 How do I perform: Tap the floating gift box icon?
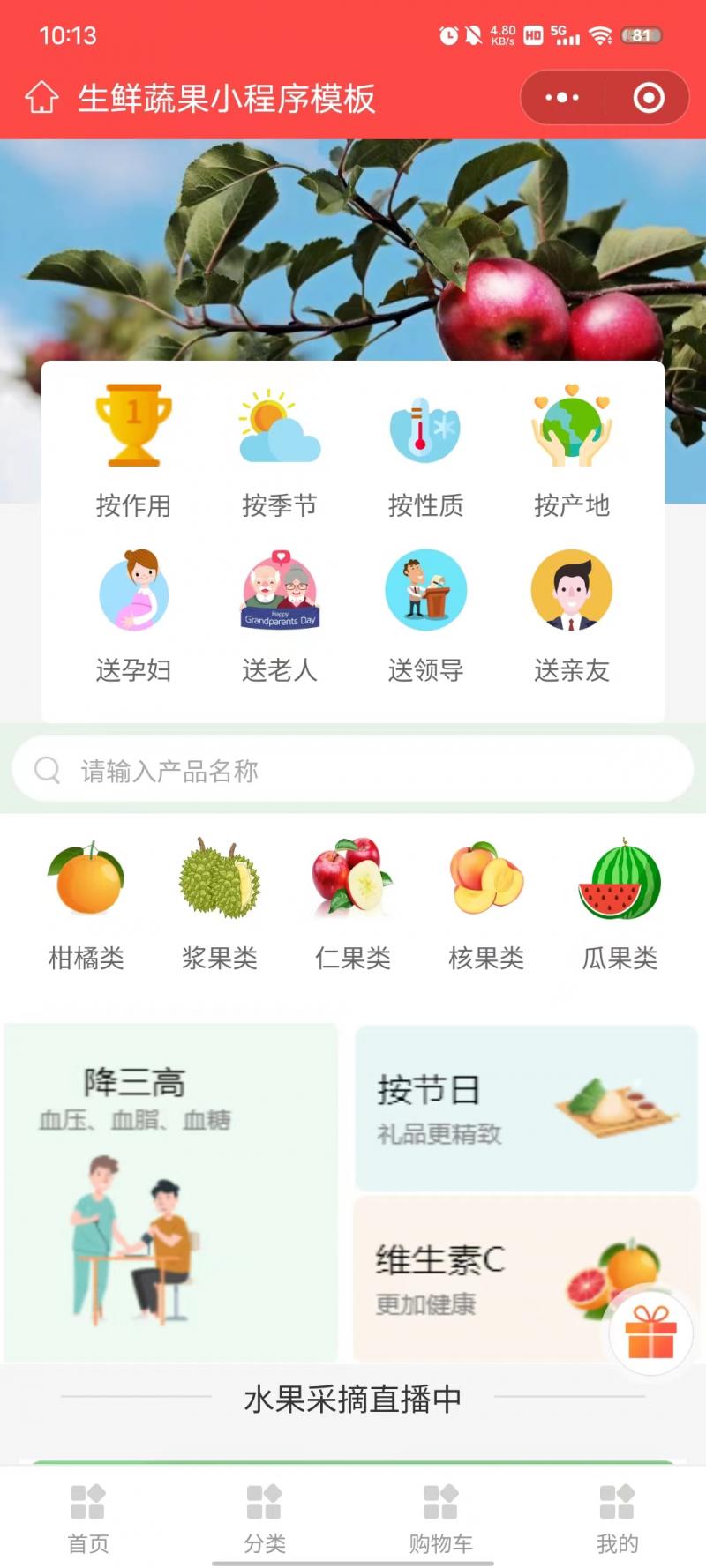[x=651, y=1333]
